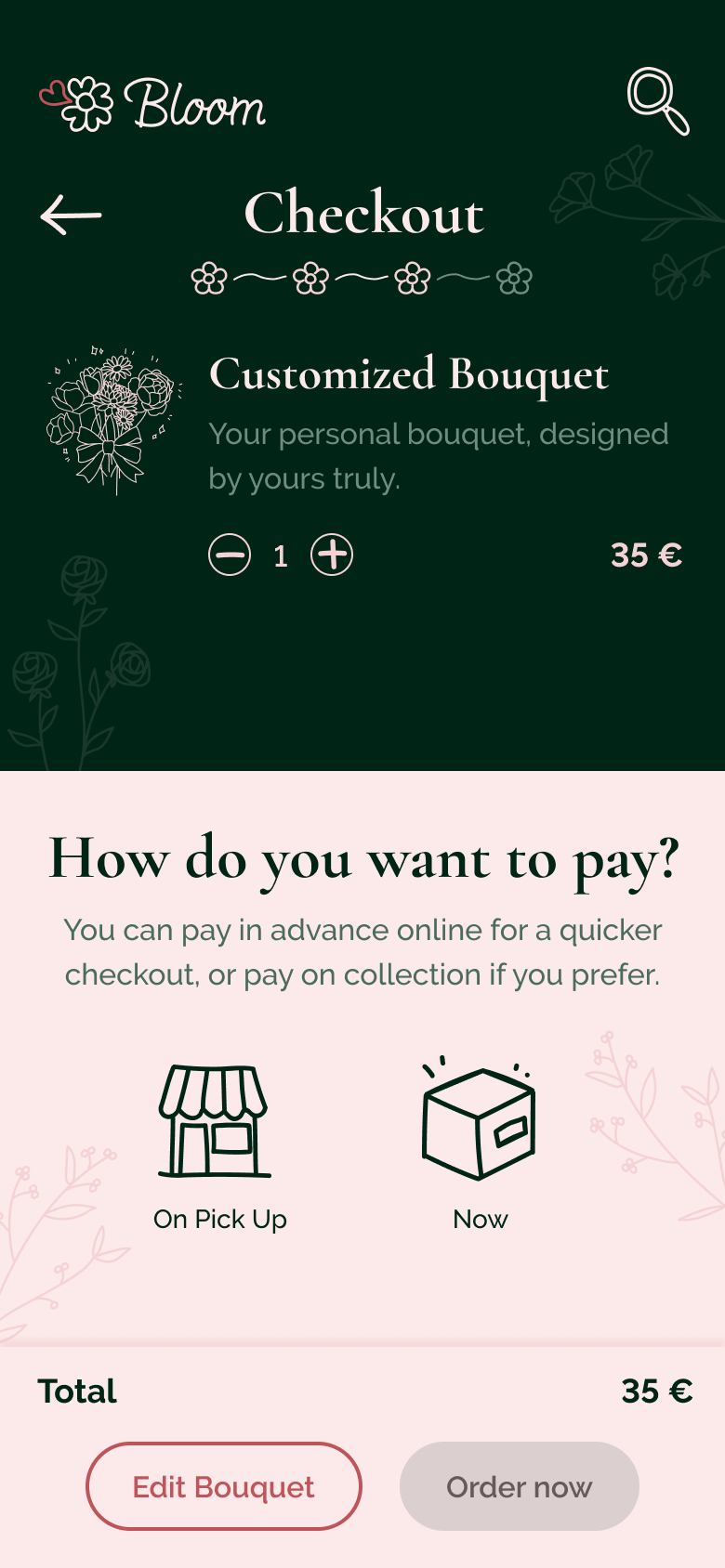The height and width of the screenshot is (1568, 725).
Task: Open the search magnifier icon
Action: pyautogui.click(x=657, y=100)
